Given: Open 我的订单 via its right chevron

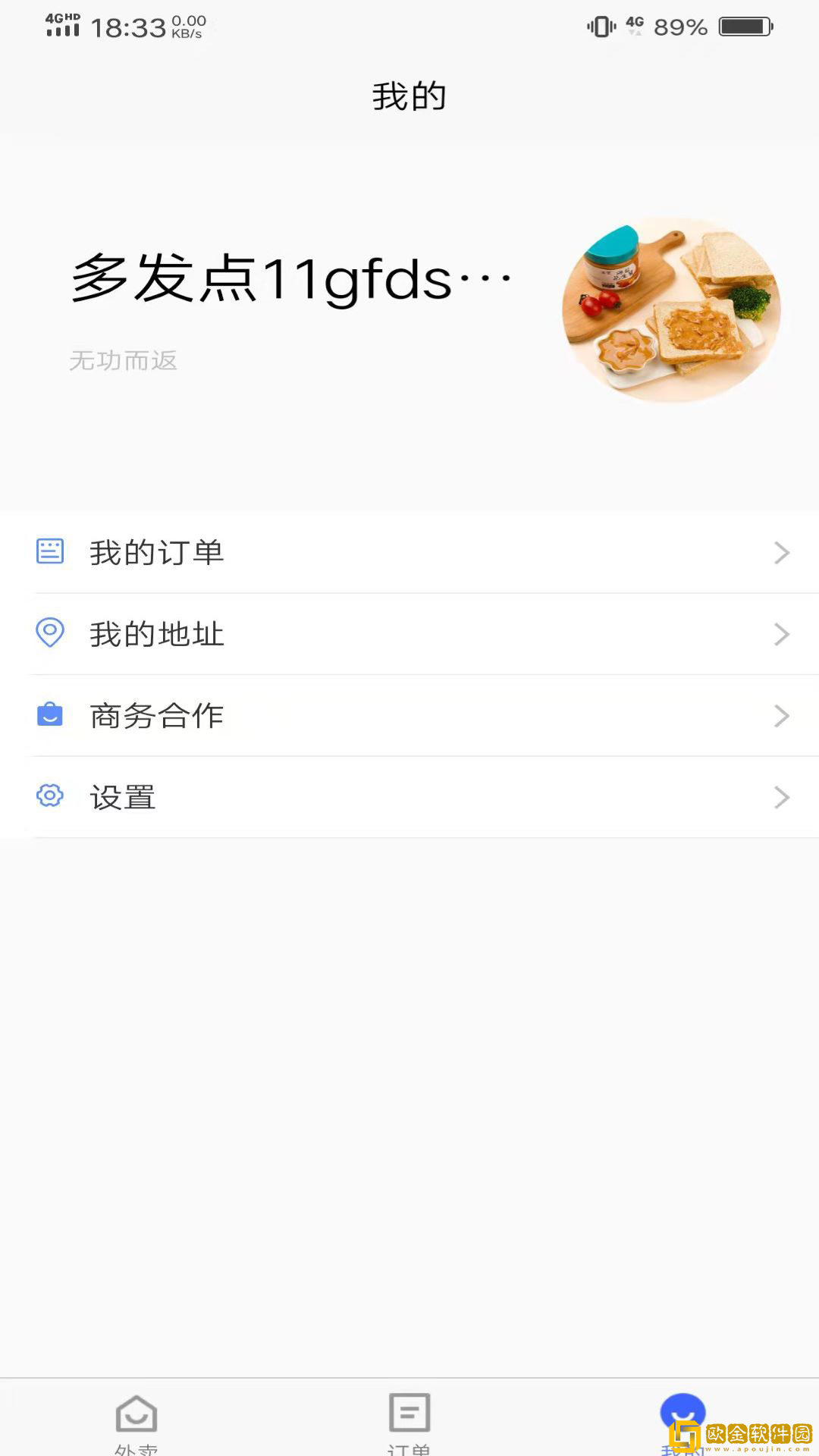Looking at the screenshot, I should pyautogui.click(x=783, y=553).
